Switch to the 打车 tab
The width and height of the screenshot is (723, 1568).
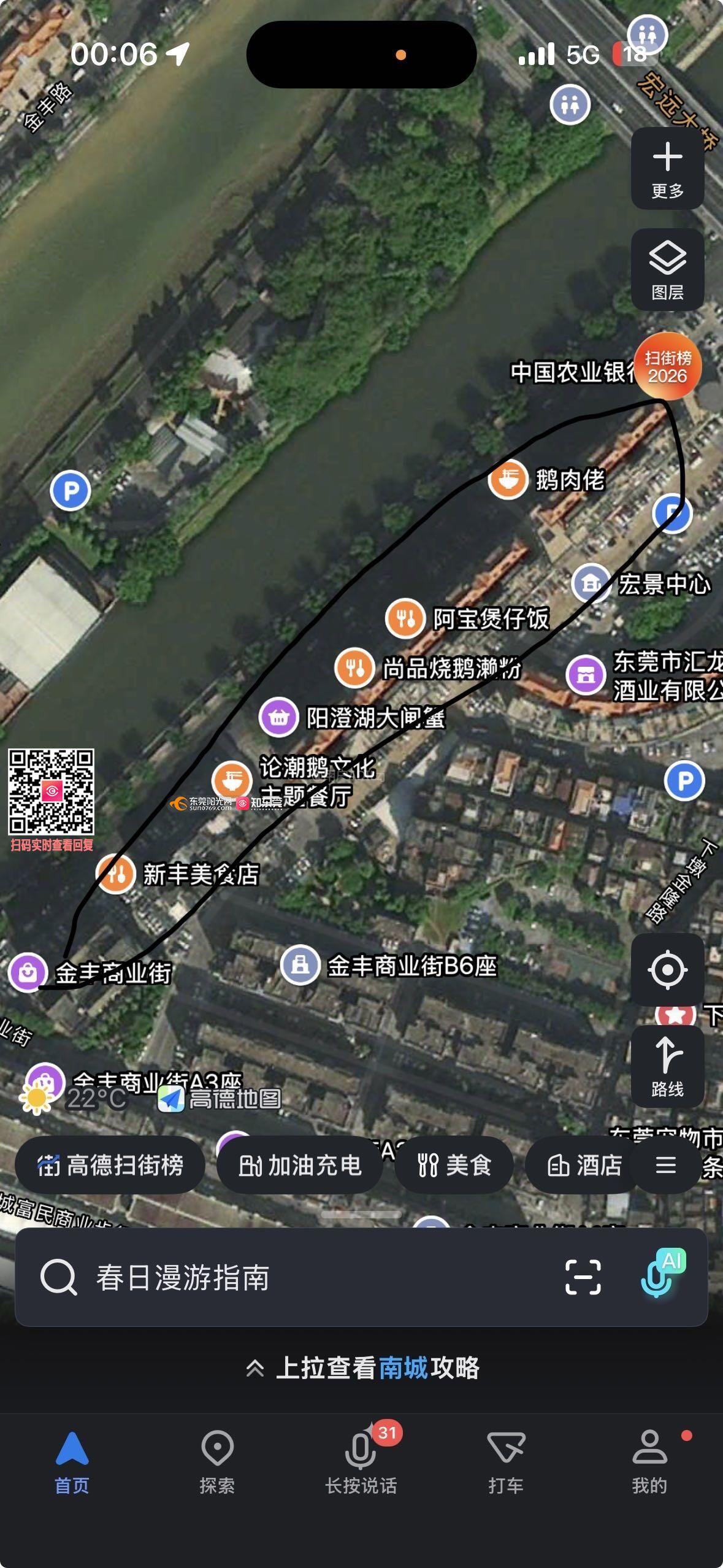[506, 1462]
